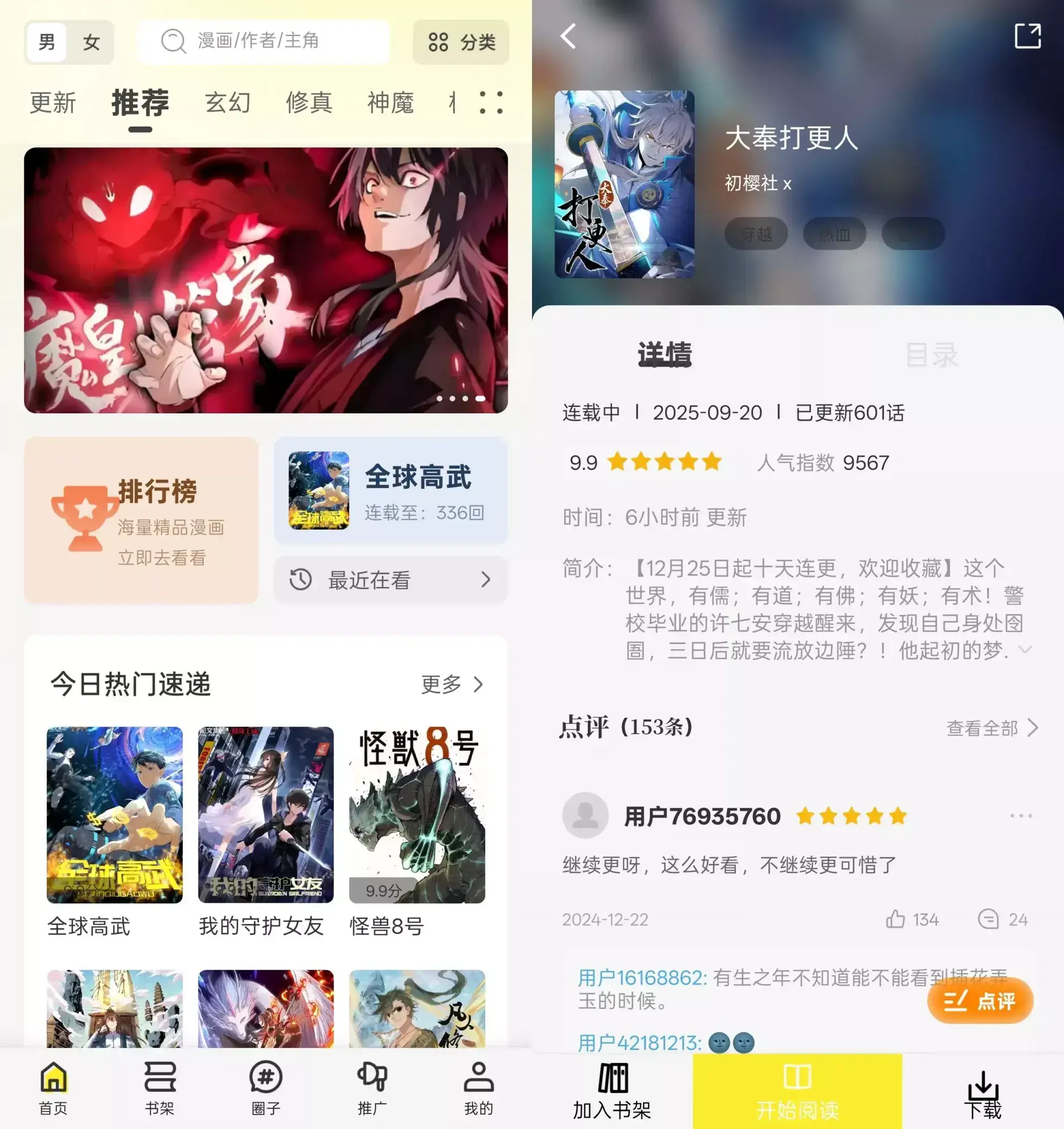Select the 玄幻 genre tab
Screen dimensions: 1064x1129
coord(227,103)
